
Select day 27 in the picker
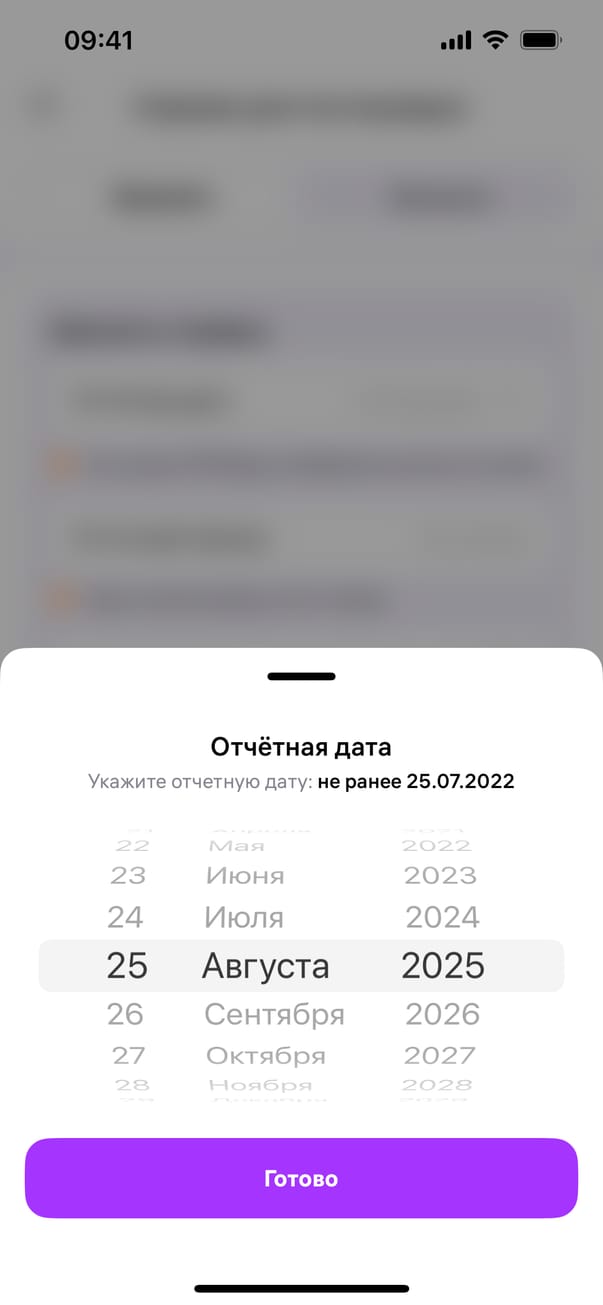click(128, 1055)
